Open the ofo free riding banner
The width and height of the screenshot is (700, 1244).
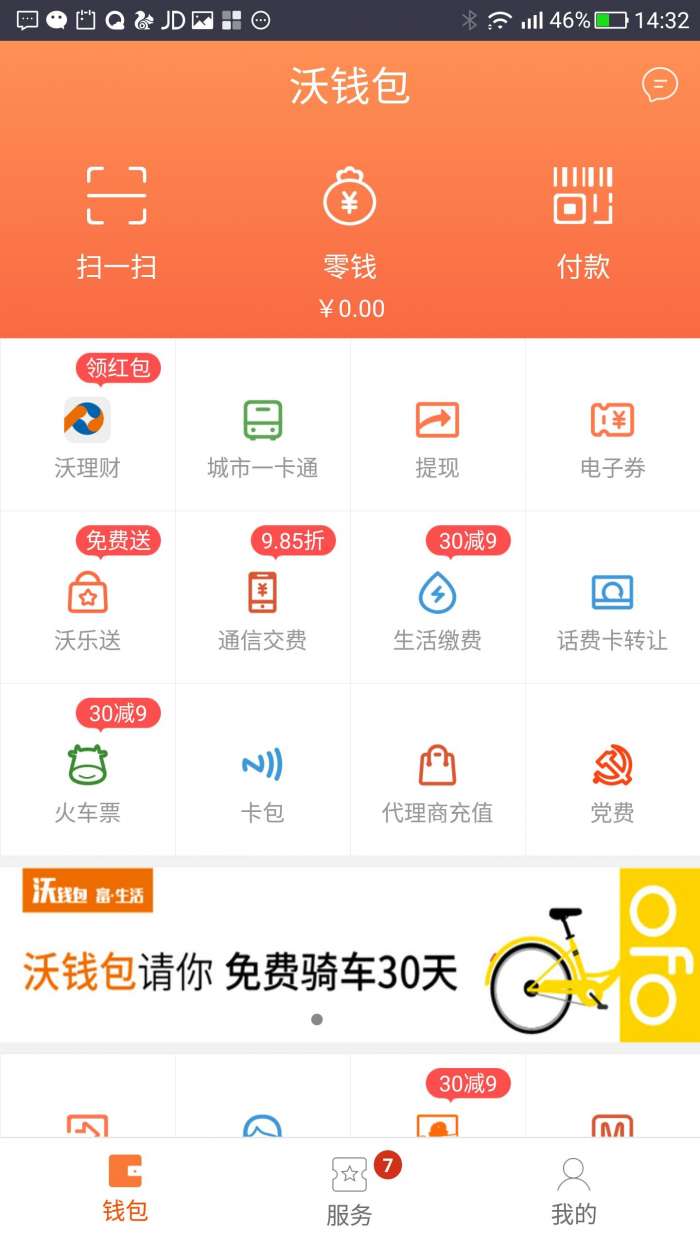pyautogui.click(x=350, y=955)
